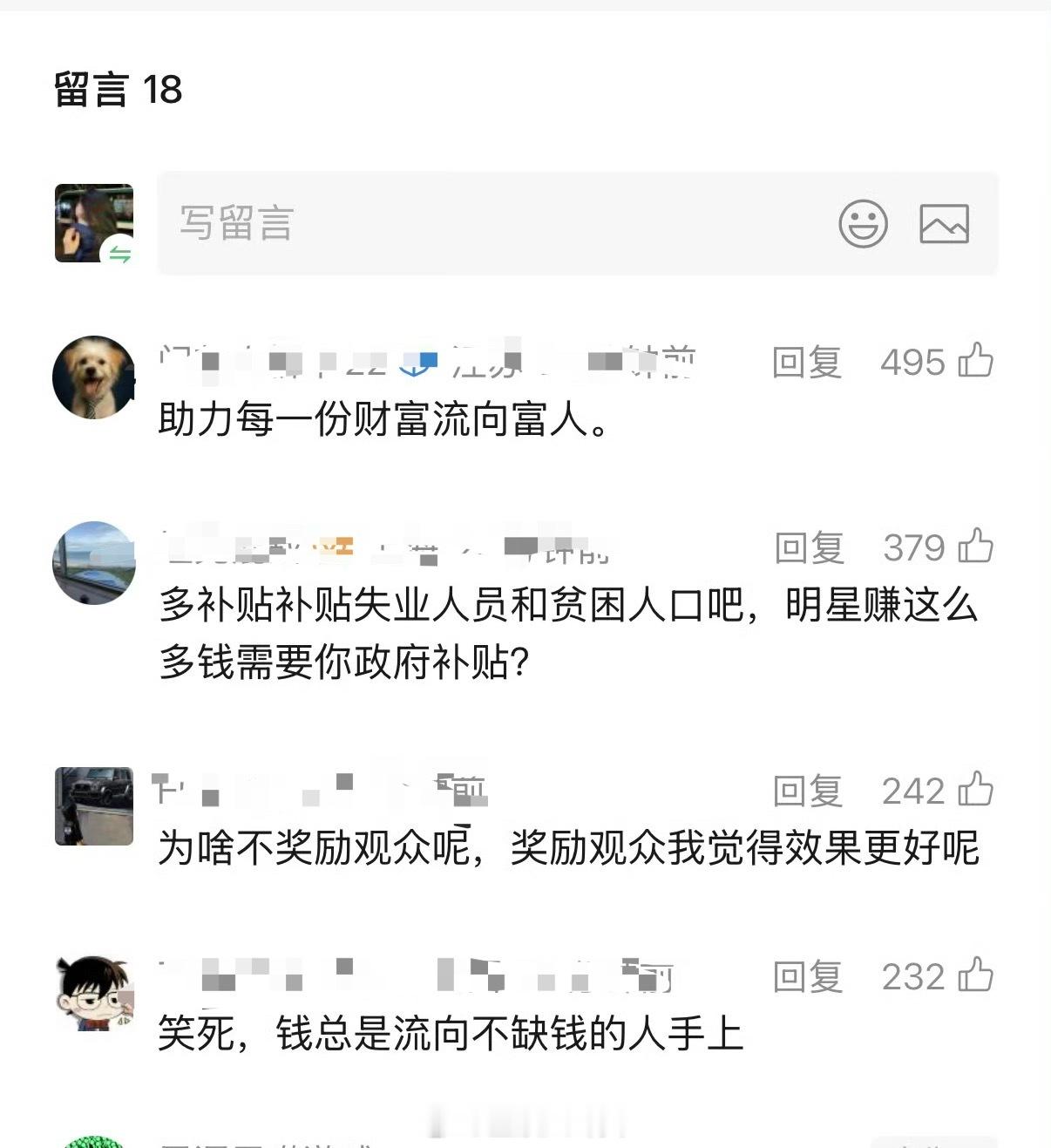The width and height of the screenshot is (1051, 1148).
Task: Toggle the thumbs up showing 232
Action: (x=978, y=976)
